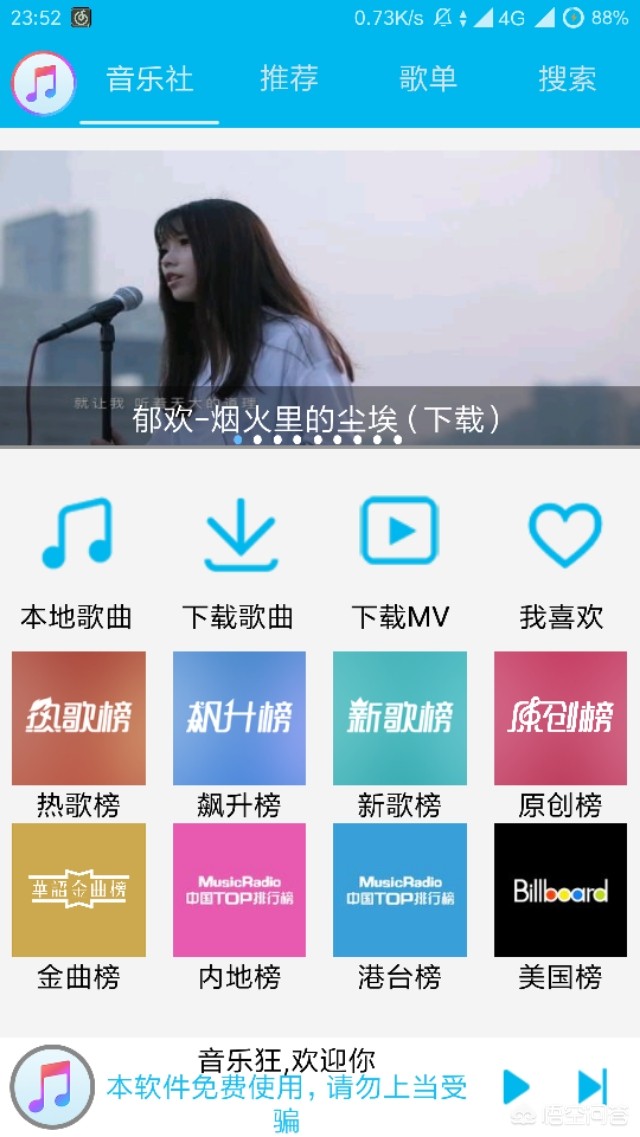Open the 热歌榜 chart
Viewport: 640px width, 1137px height.
[x=78, y=718]
